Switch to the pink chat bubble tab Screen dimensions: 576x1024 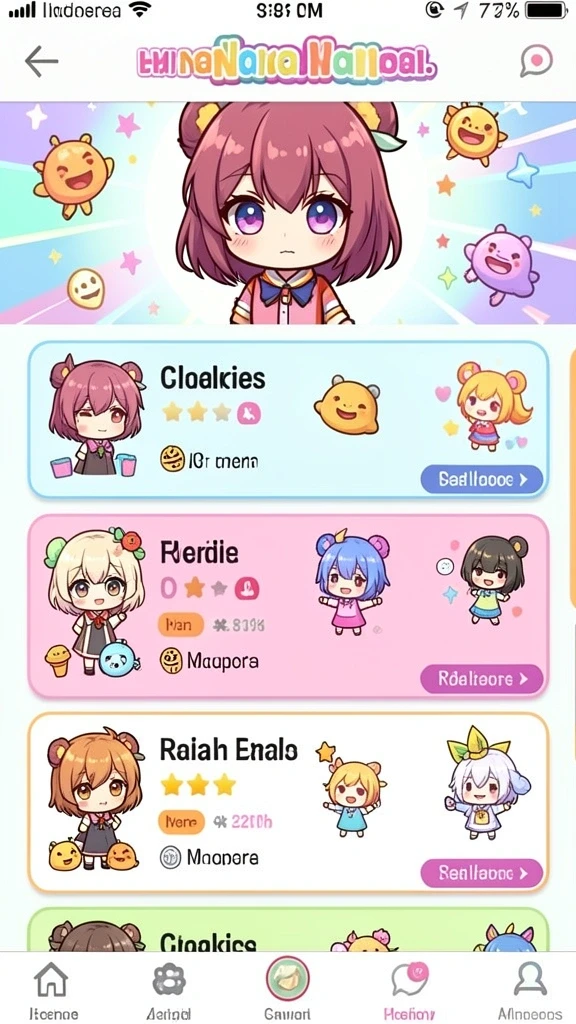(x=409, y=991)
